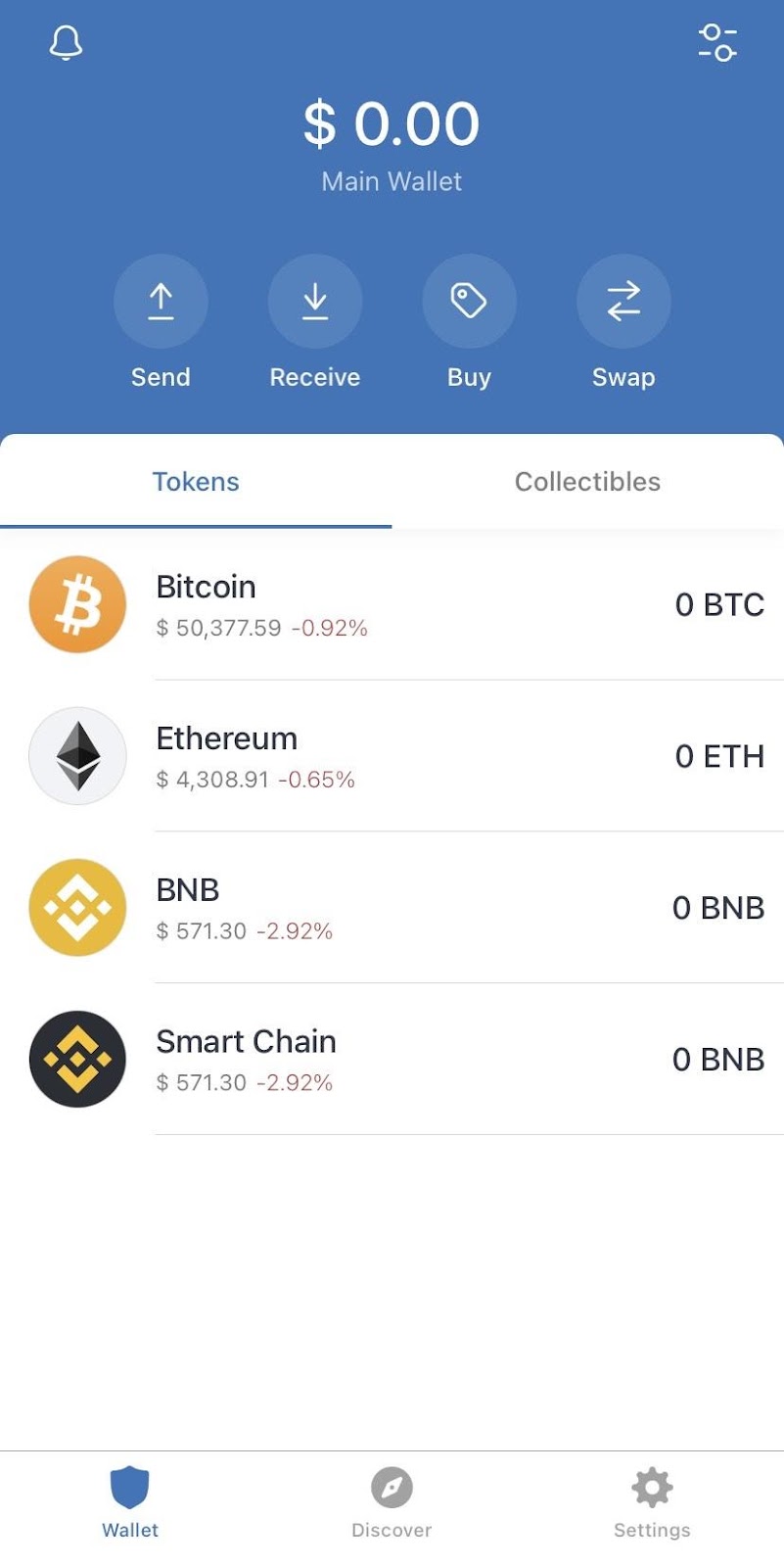
Task: Tap Receive to get crypto
Action: click(315, 302)
